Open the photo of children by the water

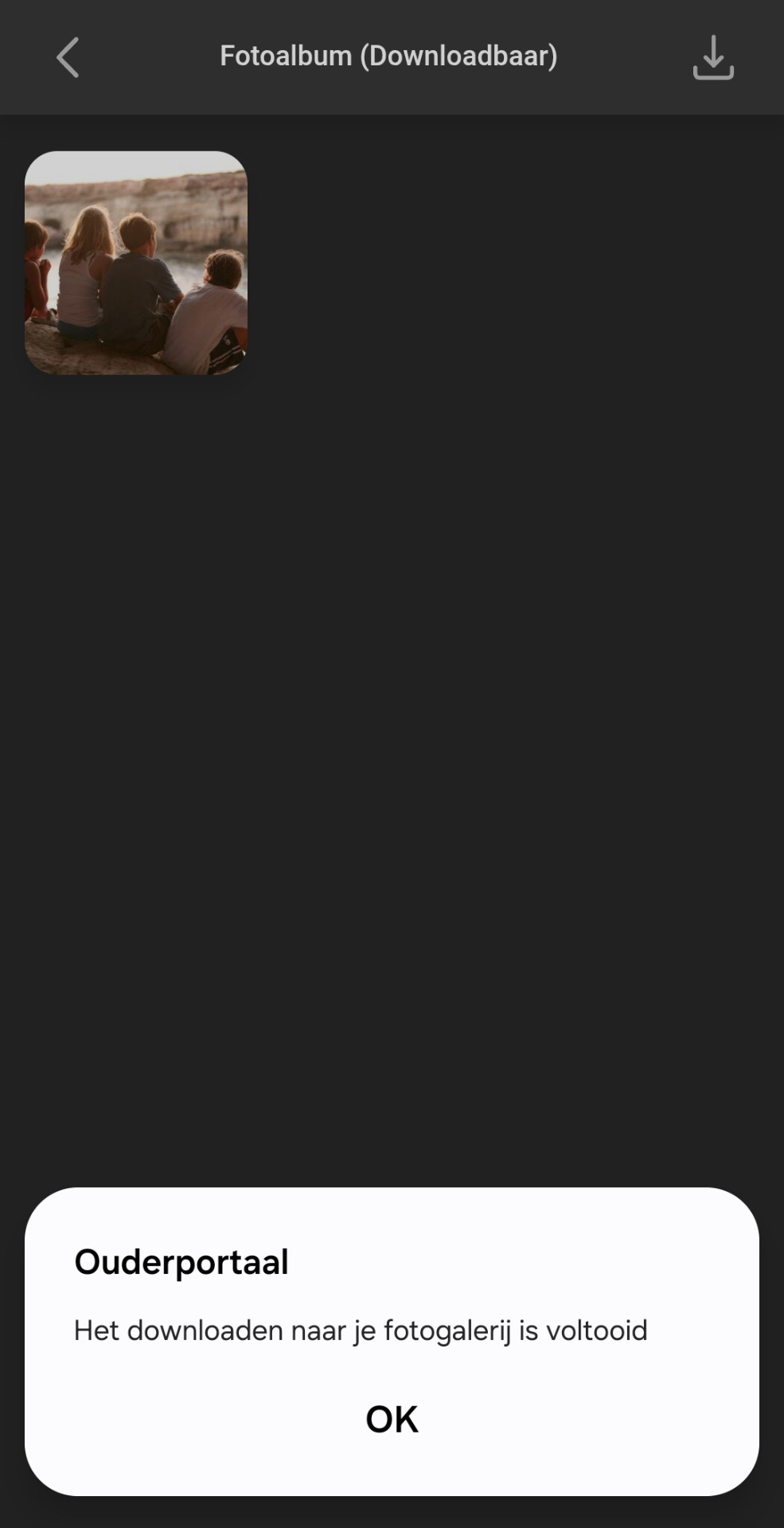136,263
